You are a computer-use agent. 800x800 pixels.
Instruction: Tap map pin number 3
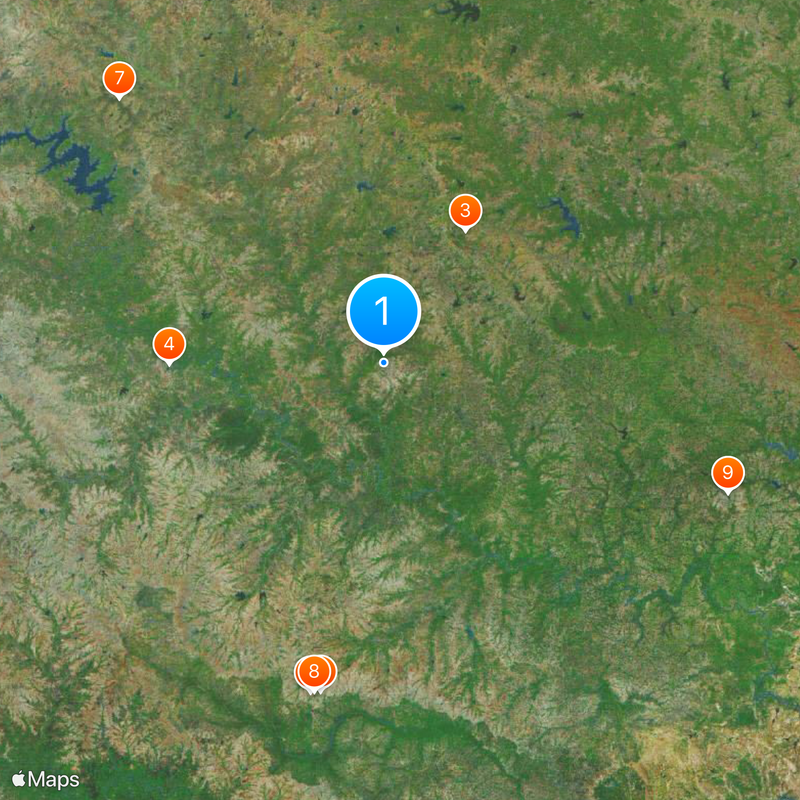coord(465,211)
